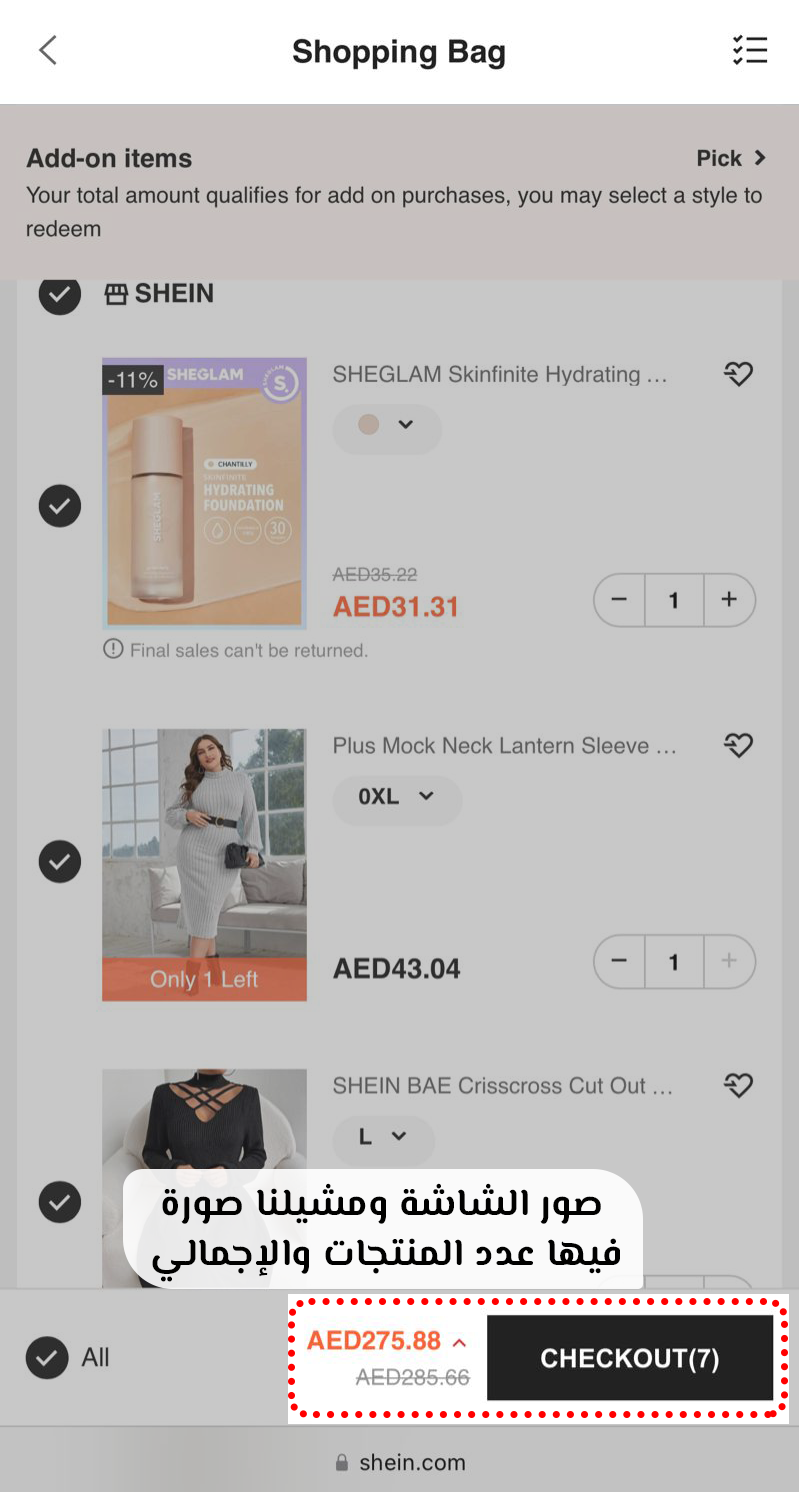Deselect the Plus Mock Neck dress
The width and height of the screenshot is (799, 1492).
pos(60,861)
